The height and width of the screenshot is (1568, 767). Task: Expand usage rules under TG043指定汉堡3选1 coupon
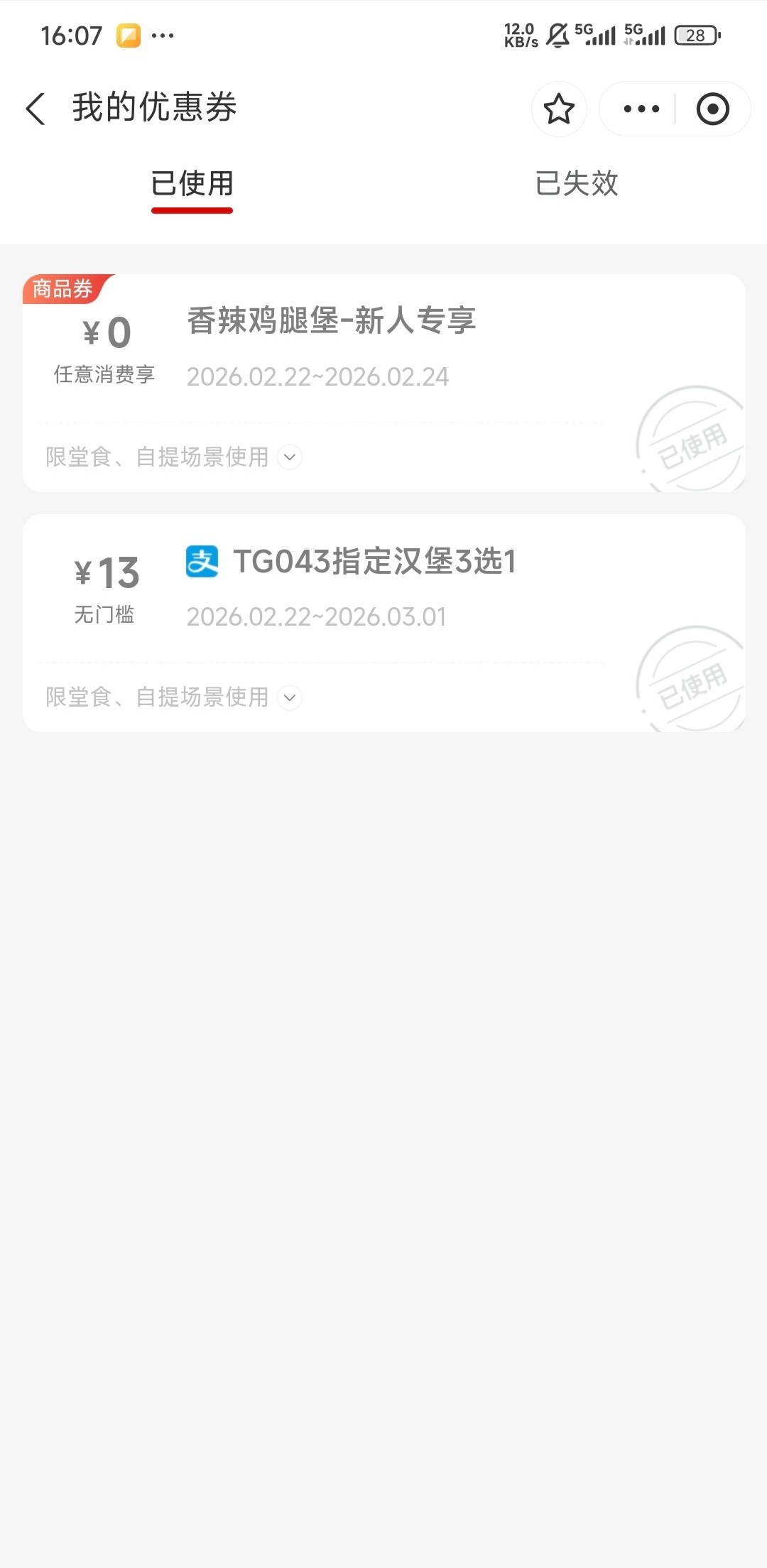(290, 697)
